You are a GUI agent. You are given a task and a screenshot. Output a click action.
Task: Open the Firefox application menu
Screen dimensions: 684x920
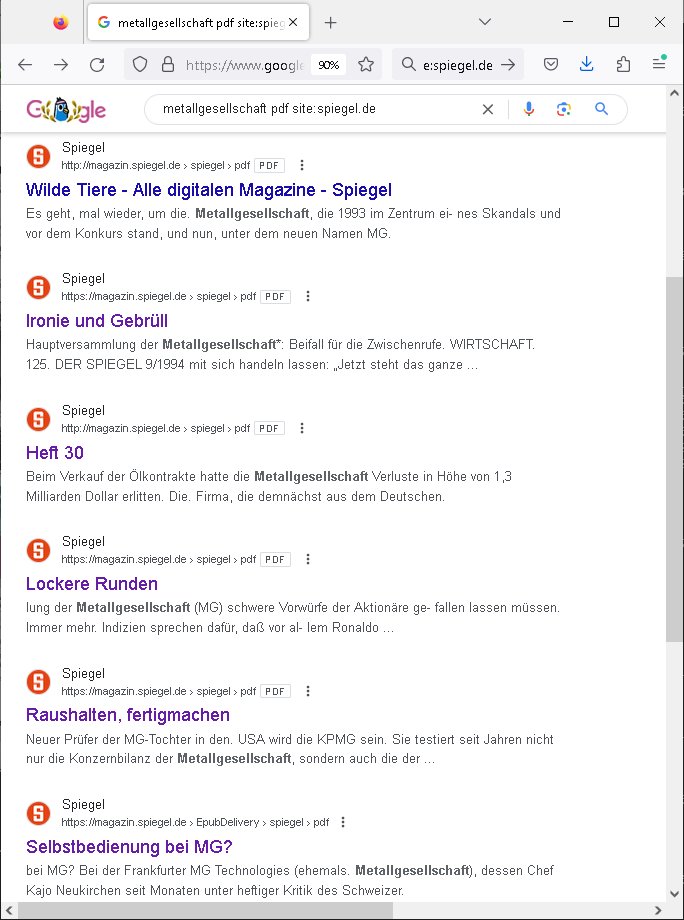pos(659,64)
